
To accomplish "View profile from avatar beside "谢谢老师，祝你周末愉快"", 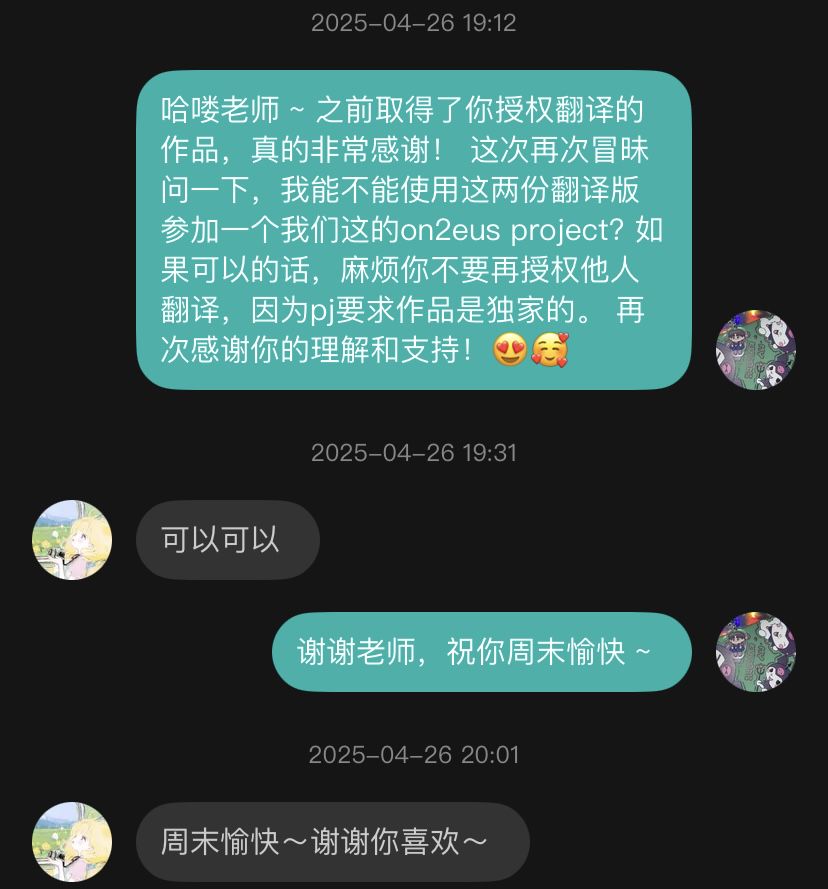I will pos(756,652).
